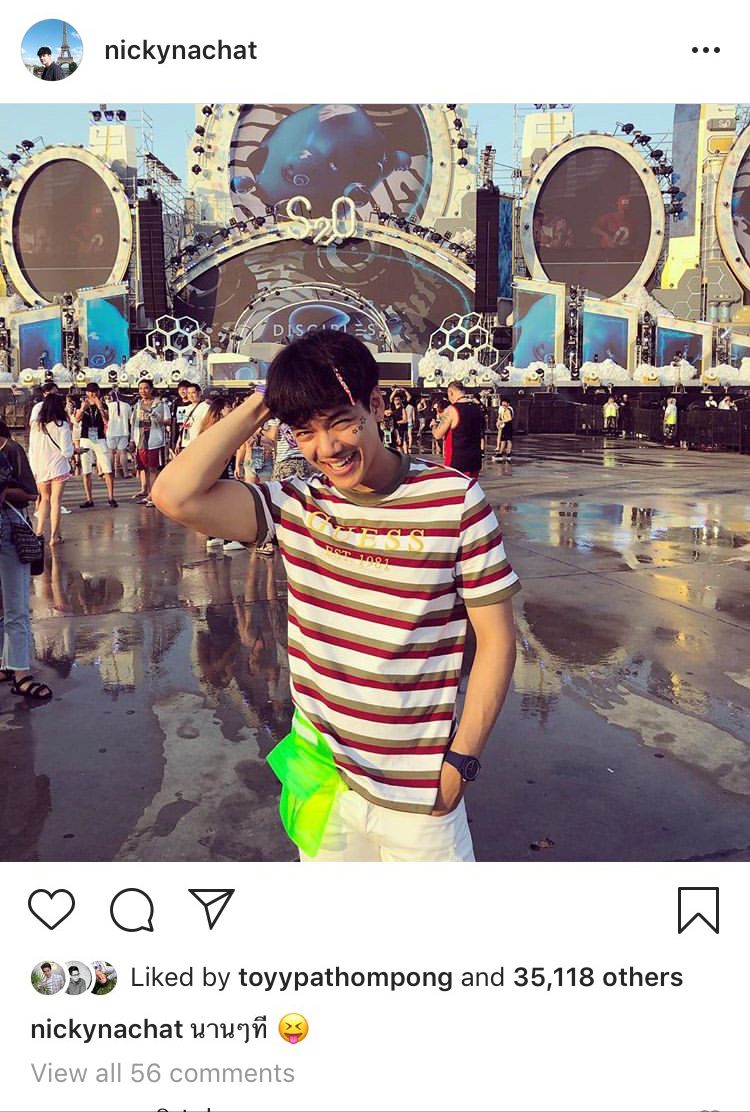Open the post photo of the festival stage
750x1112 pixels.
point(375,480)
